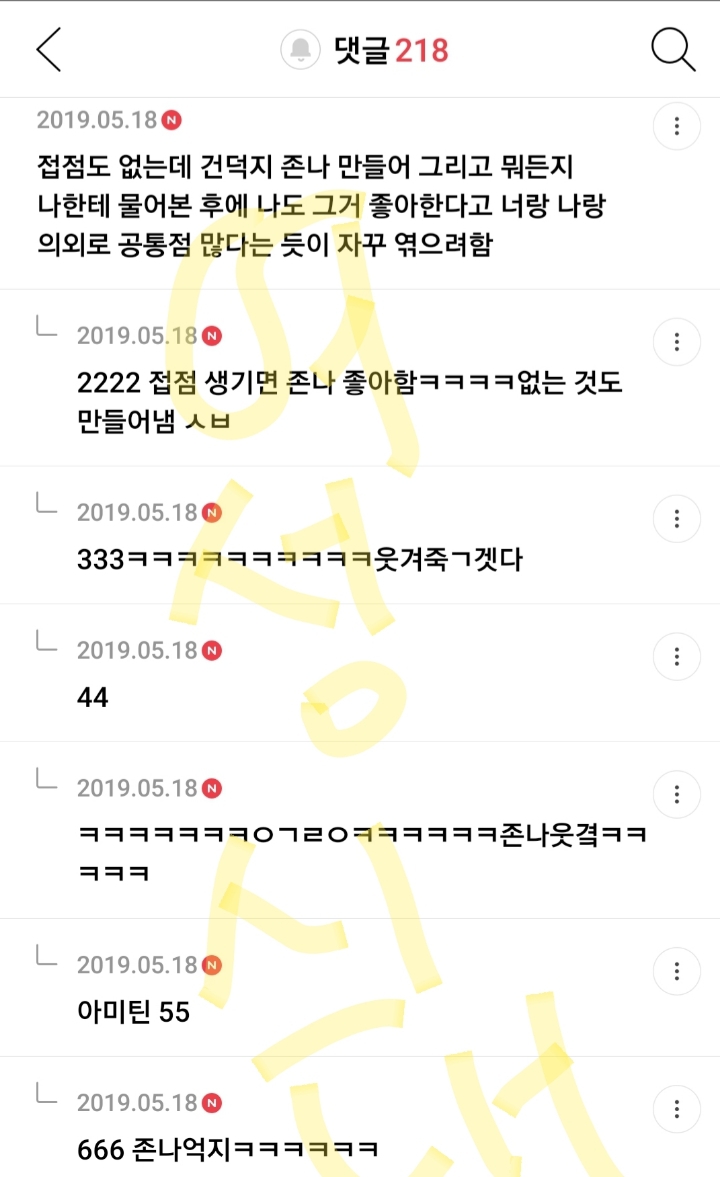This screenshot has height=1177, width=720.
Task: Open options for the 접점도 없는데 comment
Action: 677,126
